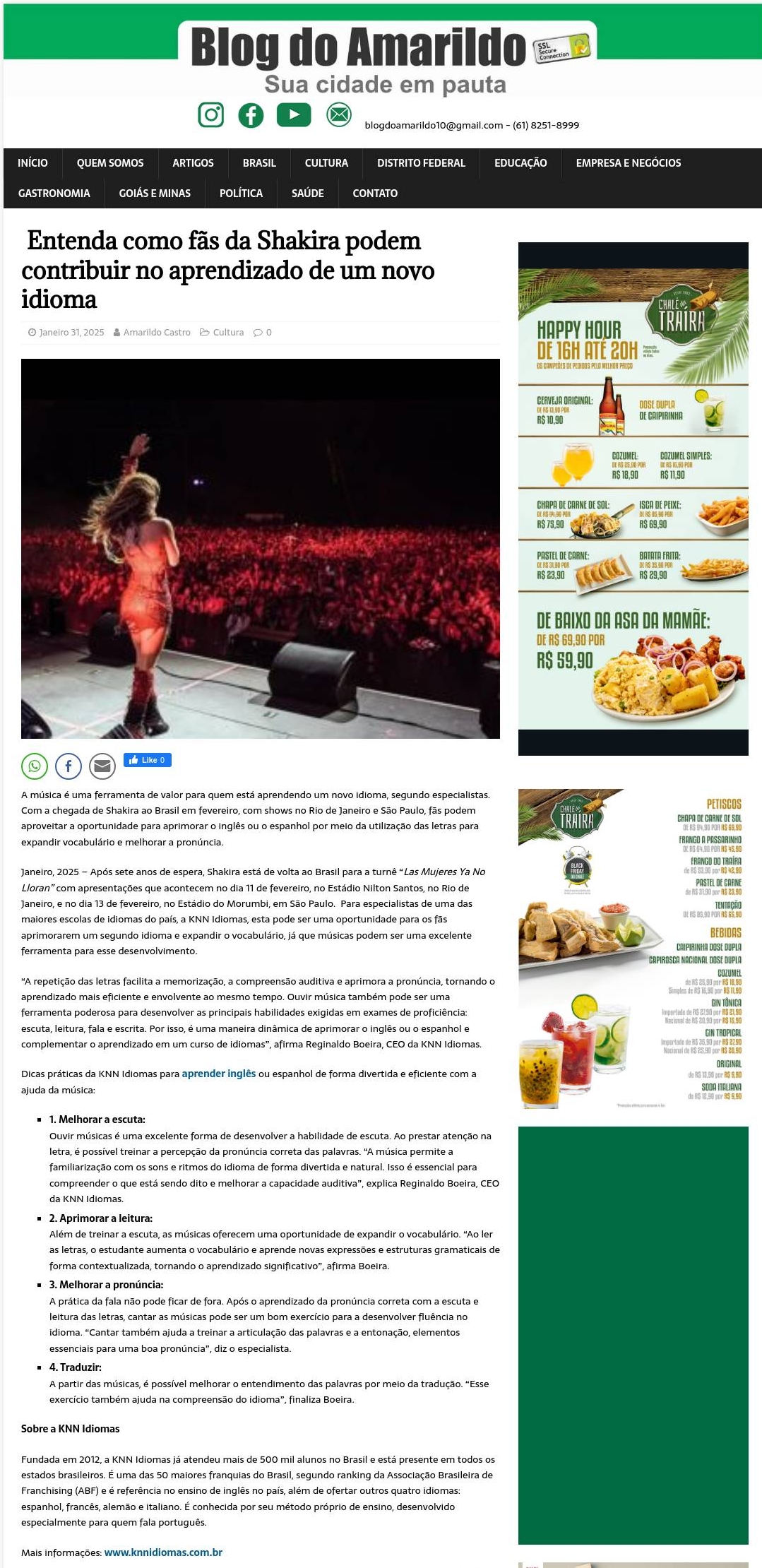Open the ARTIGOS section
The height and width of the screenshot is (1568, 762).
(x=193, y=163)
